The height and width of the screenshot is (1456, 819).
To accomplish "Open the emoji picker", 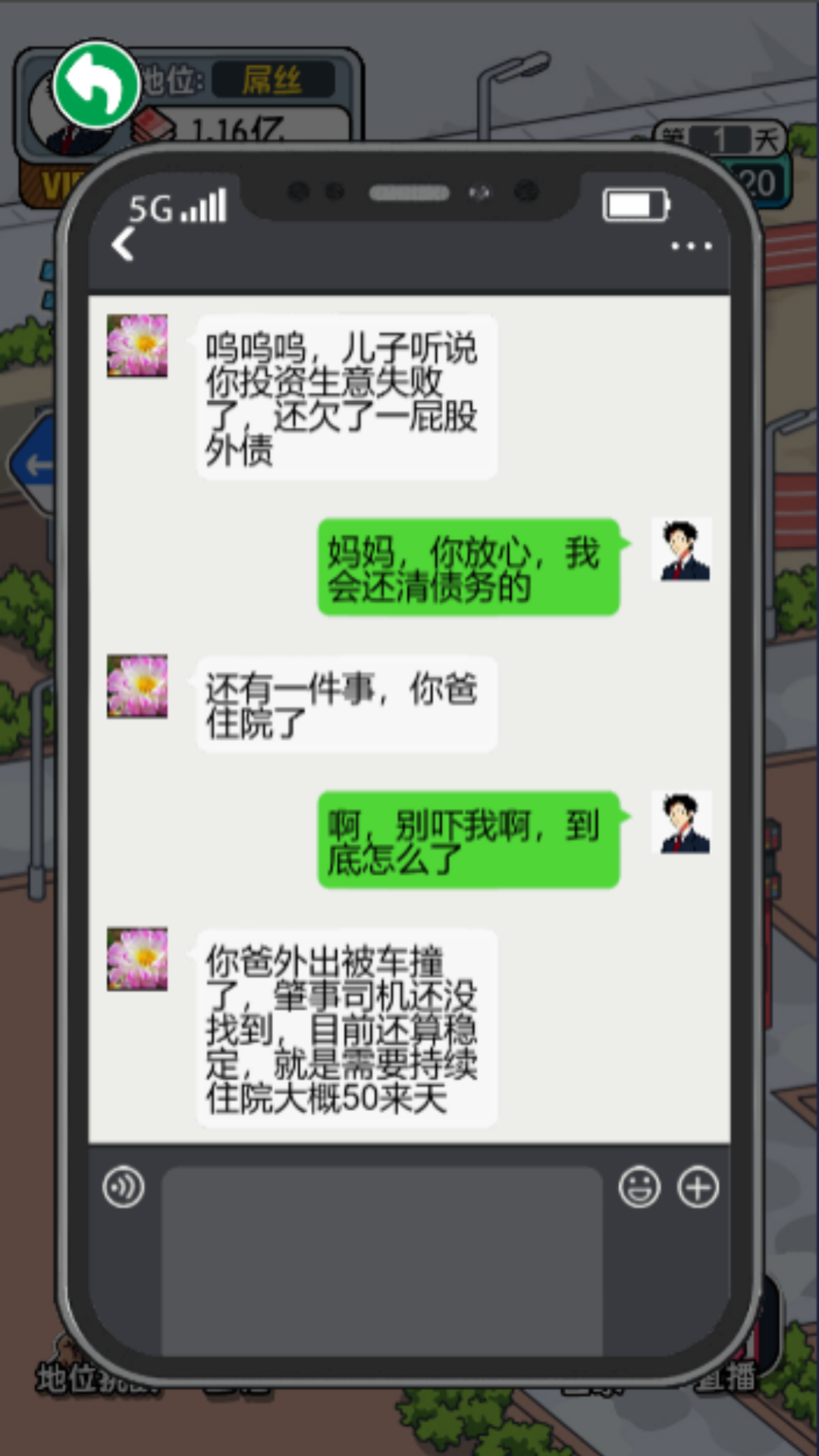I will (x=639, y=1187).
